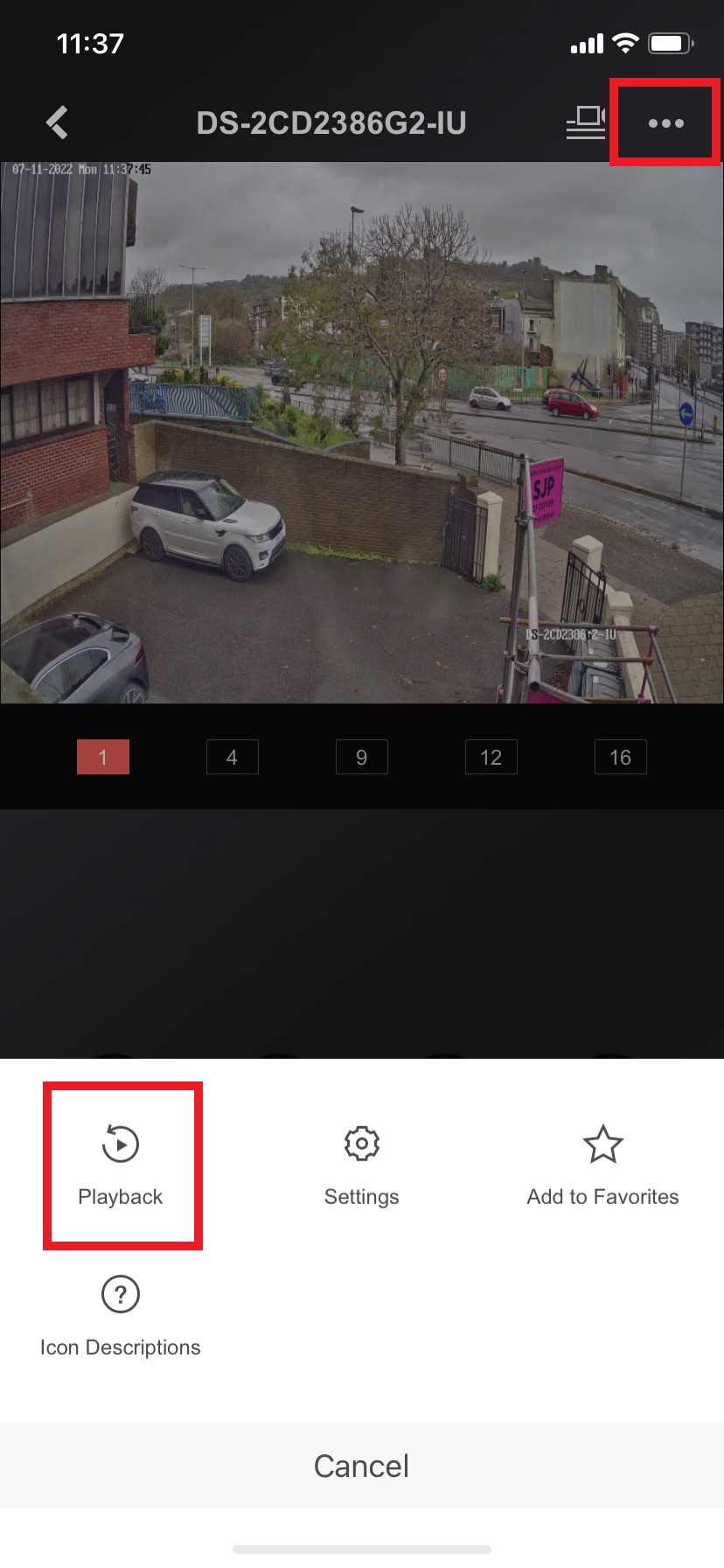Open camera Settings
Viewport: 724px width, 1568px height.
tap(361, 1165)
